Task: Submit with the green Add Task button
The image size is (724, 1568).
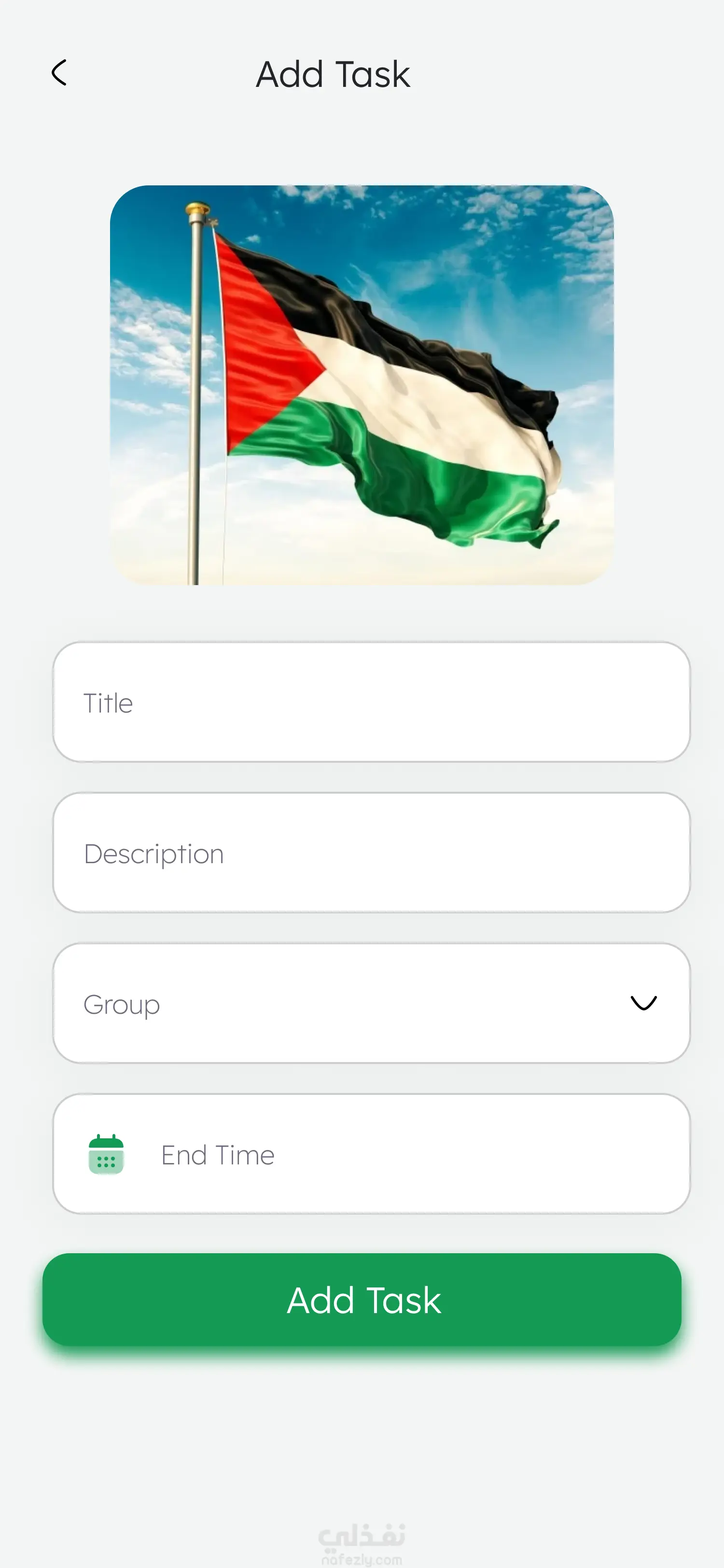Action: (362, 1300)
